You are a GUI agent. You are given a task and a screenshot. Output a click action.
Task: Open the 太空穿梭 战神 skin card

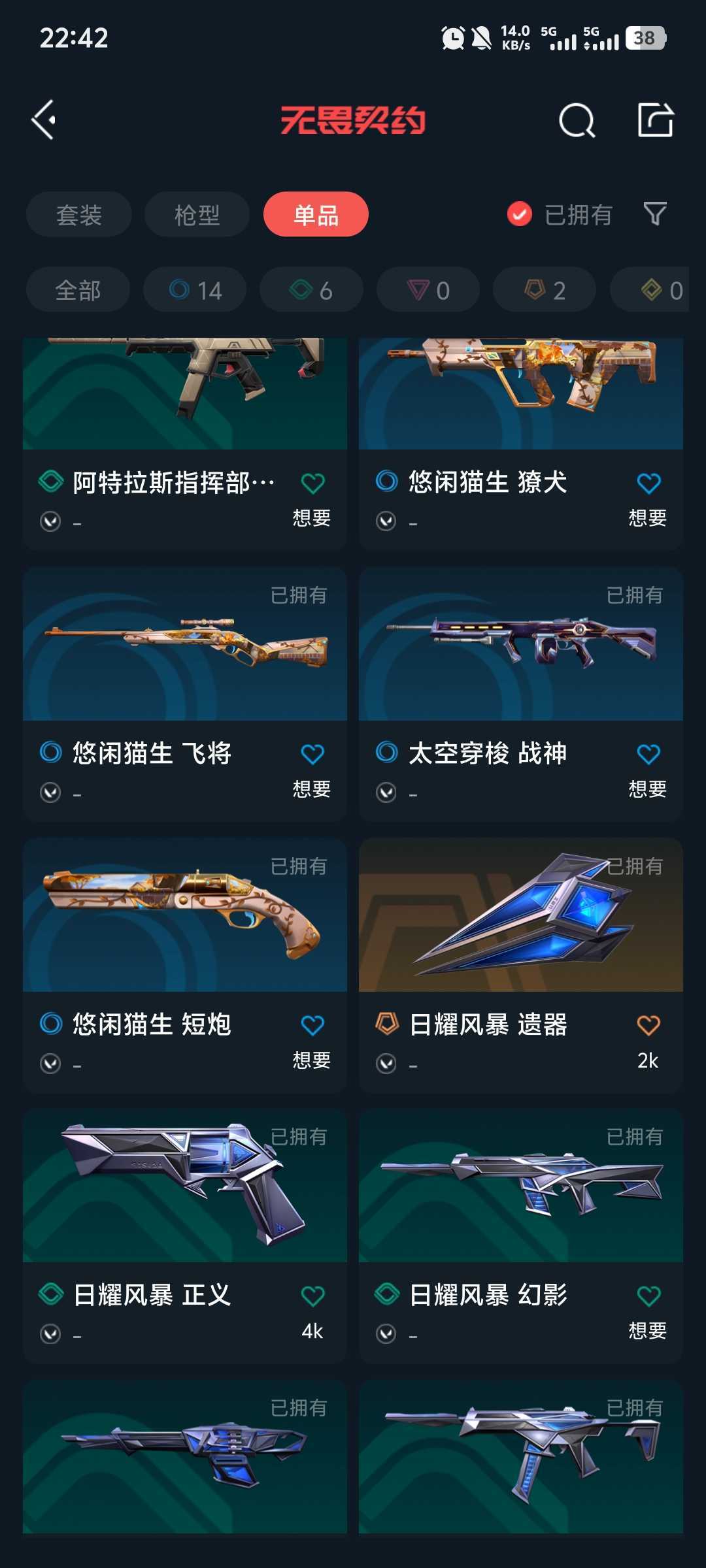pos(521,694)
